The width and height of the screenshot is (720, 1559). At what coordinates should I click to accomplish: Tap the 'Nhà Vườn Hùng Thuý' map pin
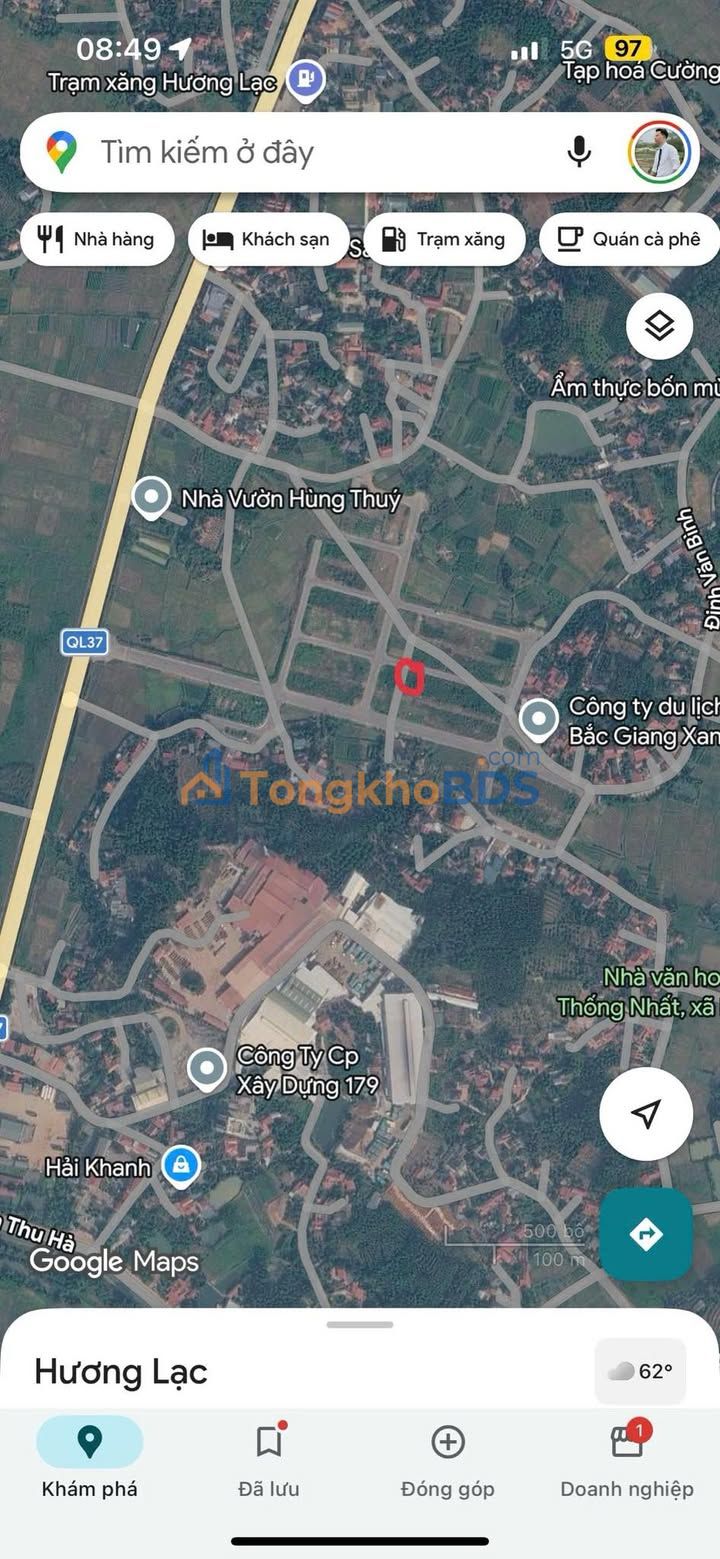tap(151, 497)
